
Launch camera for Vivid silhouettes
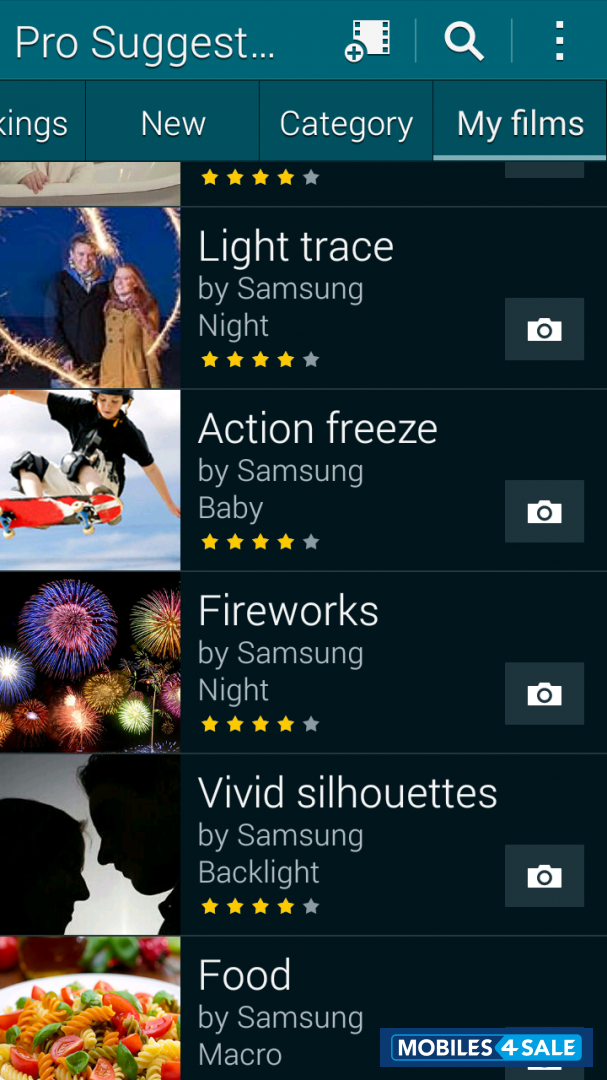pos(544,876)
